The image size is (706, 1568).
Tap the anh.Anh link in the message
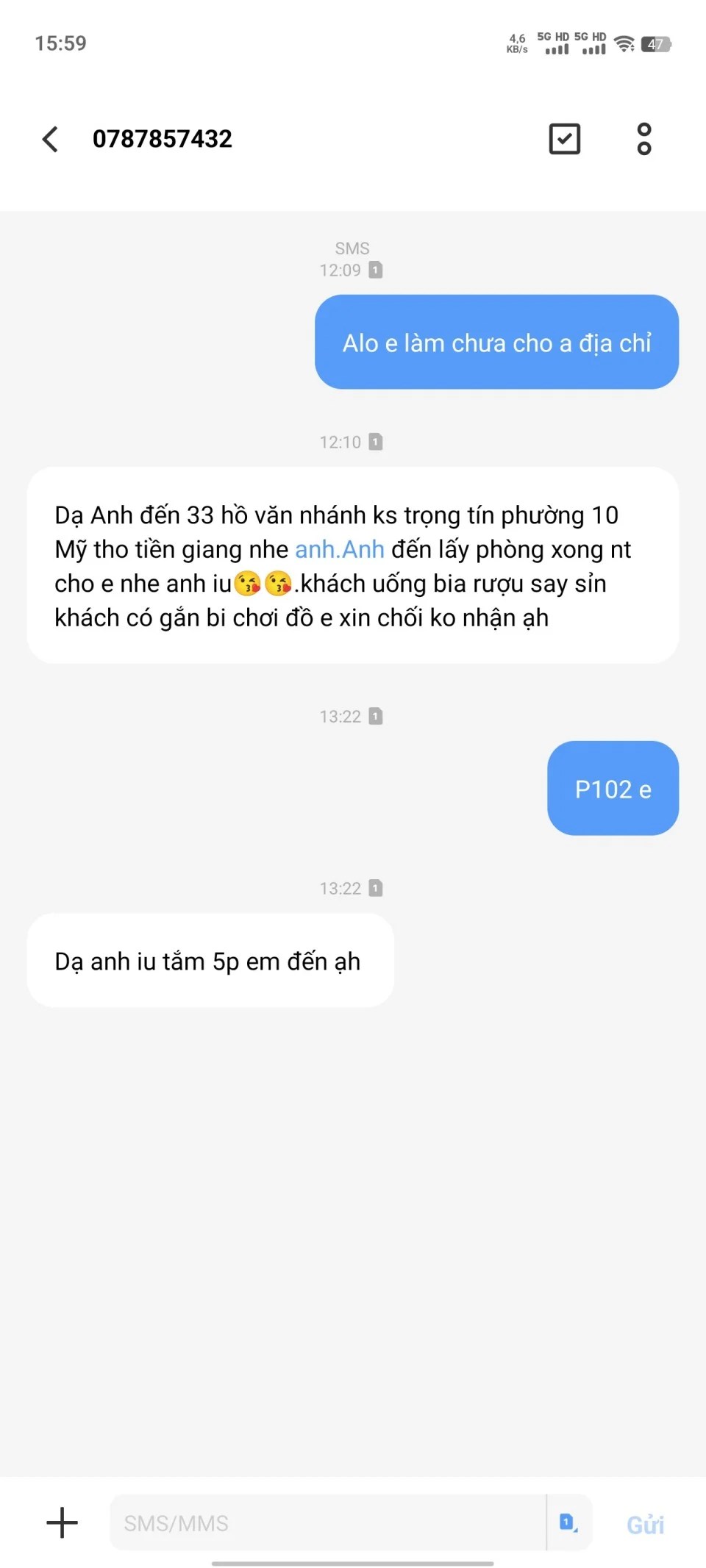pos(339,550)
